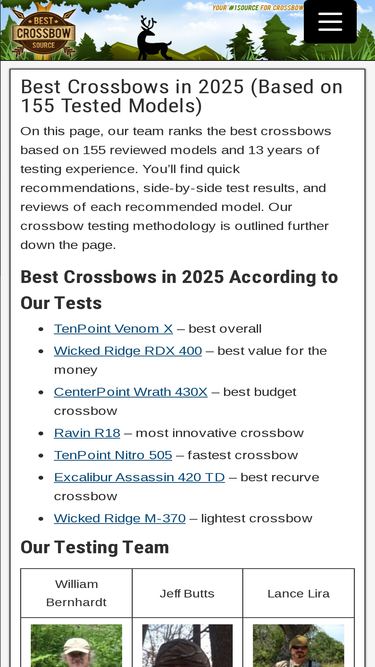Open the CenterPoint Wrath 430X link
375x667 pixels.
(x=131, y=392)
